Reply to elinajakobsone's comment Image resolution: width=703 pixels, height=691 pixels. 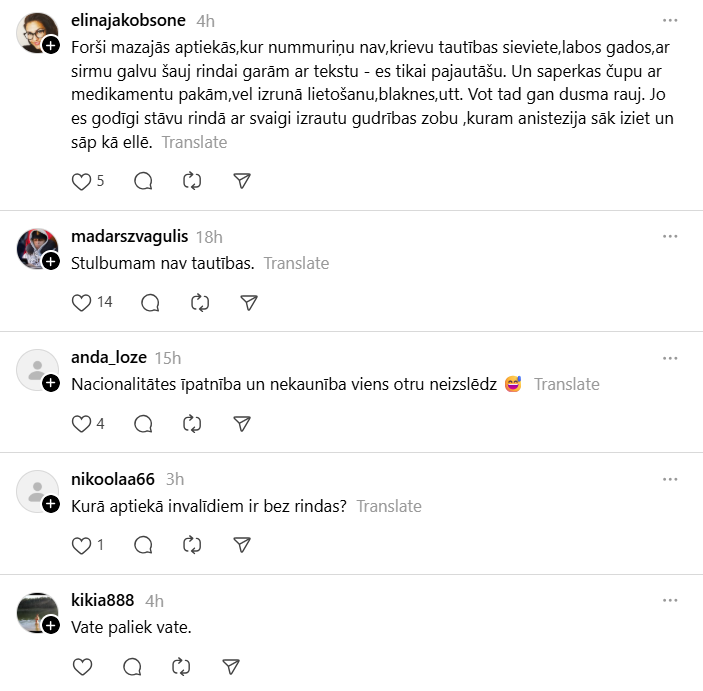143,181
